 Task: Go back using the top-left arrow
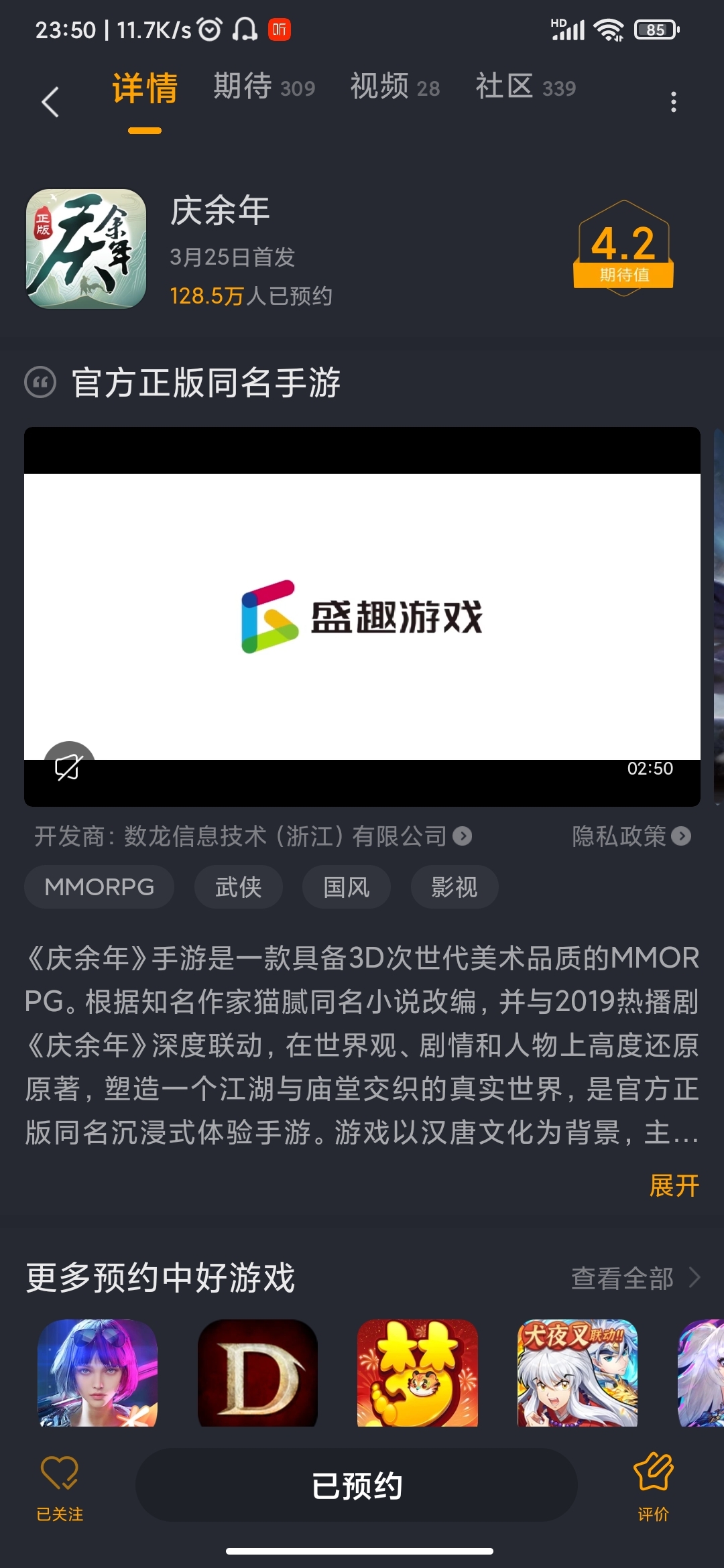(50, 102)
